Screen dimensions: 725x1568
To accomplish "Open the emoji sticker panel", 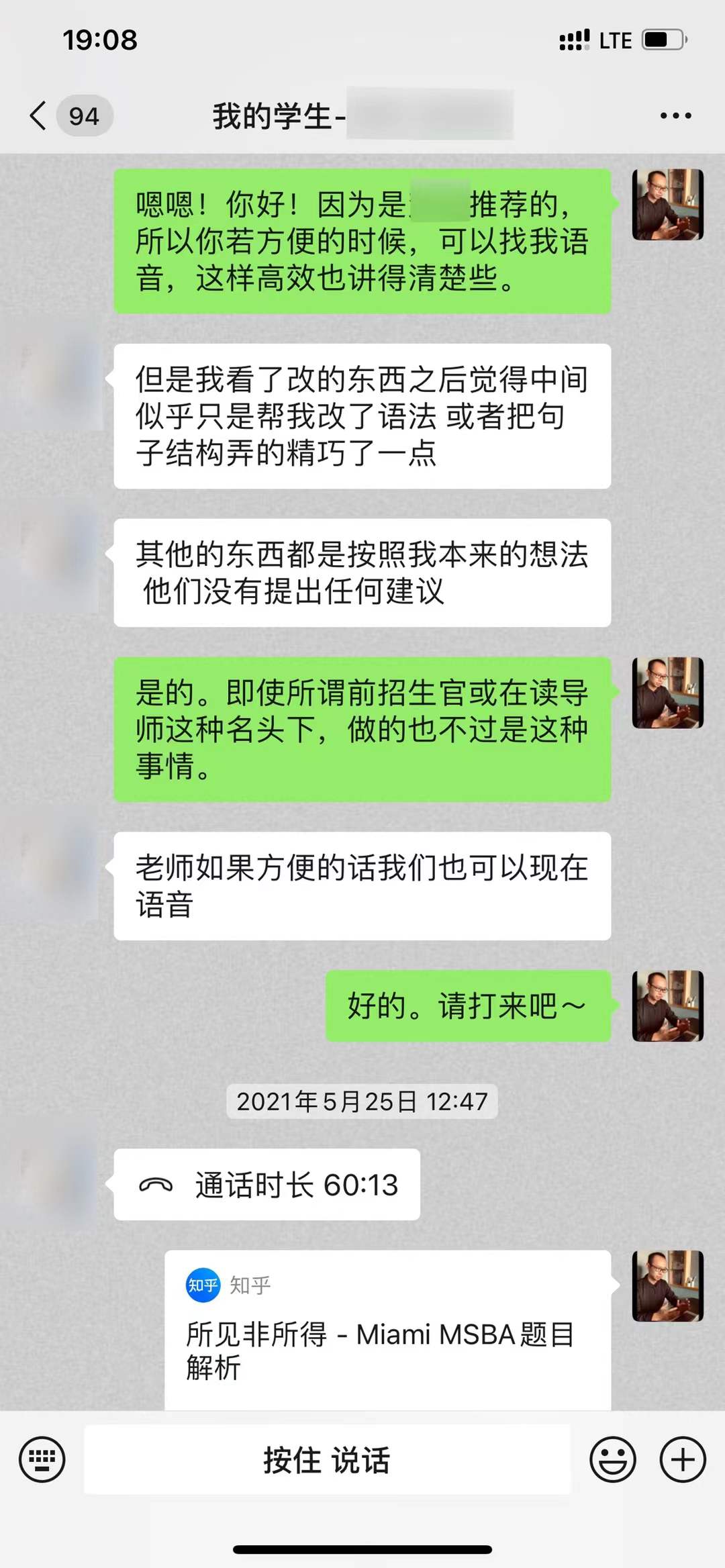I will tap(612, 1459).
